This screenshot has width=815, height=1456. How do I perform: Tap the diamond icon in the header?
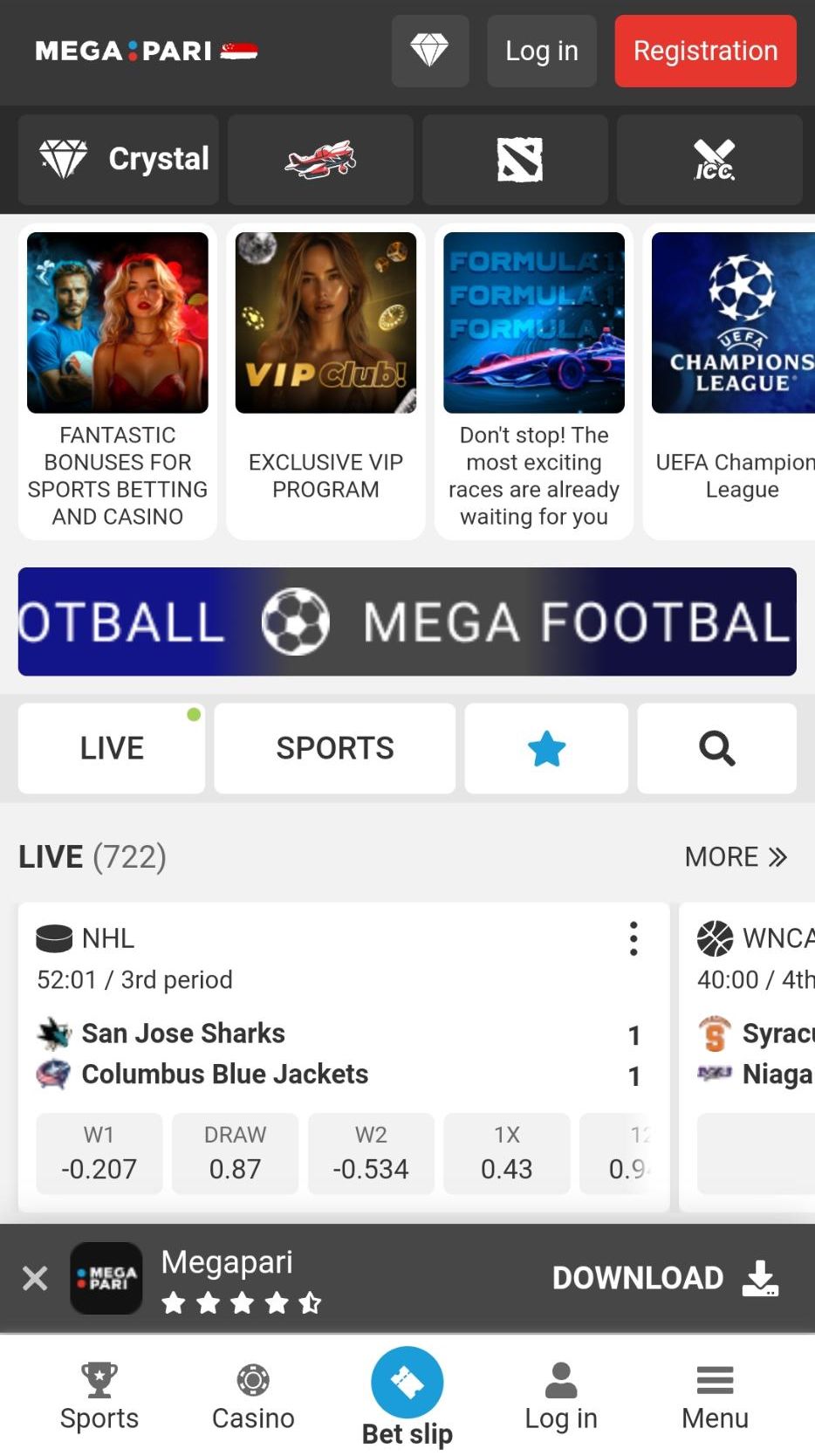pos(429,51)
